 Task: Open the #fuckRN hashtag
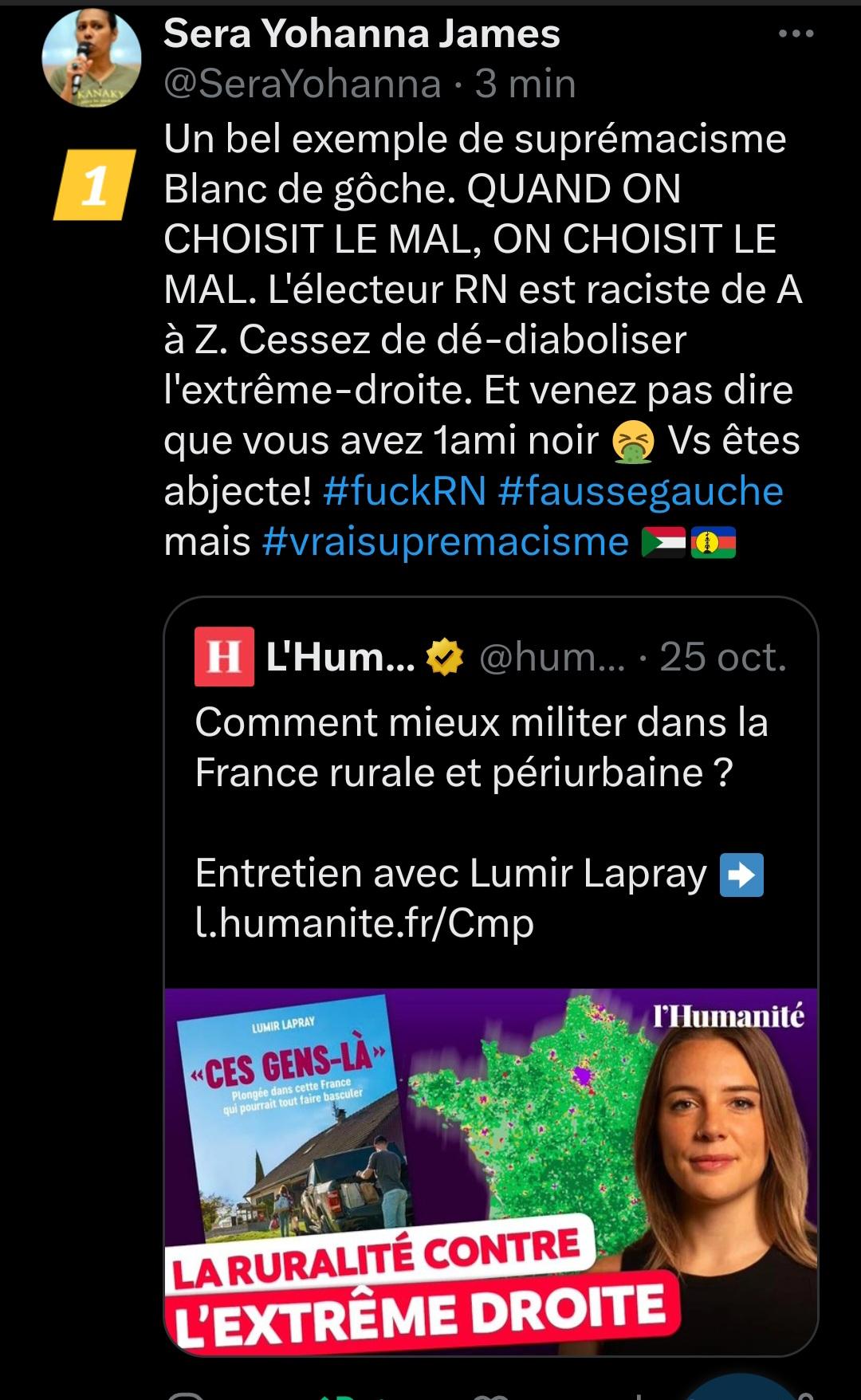(404, 491)
